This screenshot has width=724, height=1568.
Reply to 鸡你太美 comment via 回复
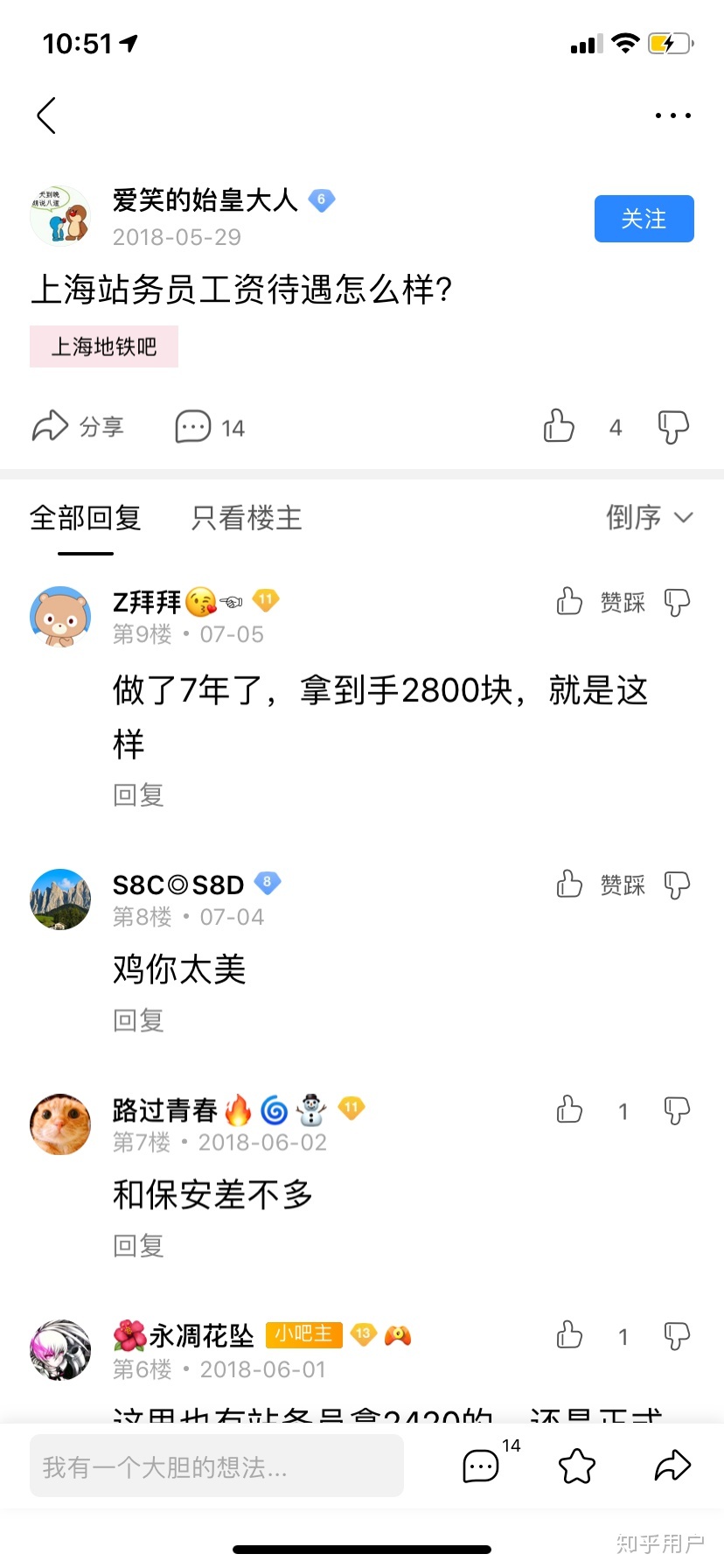pyautogui.click(x=138, y=1020)
